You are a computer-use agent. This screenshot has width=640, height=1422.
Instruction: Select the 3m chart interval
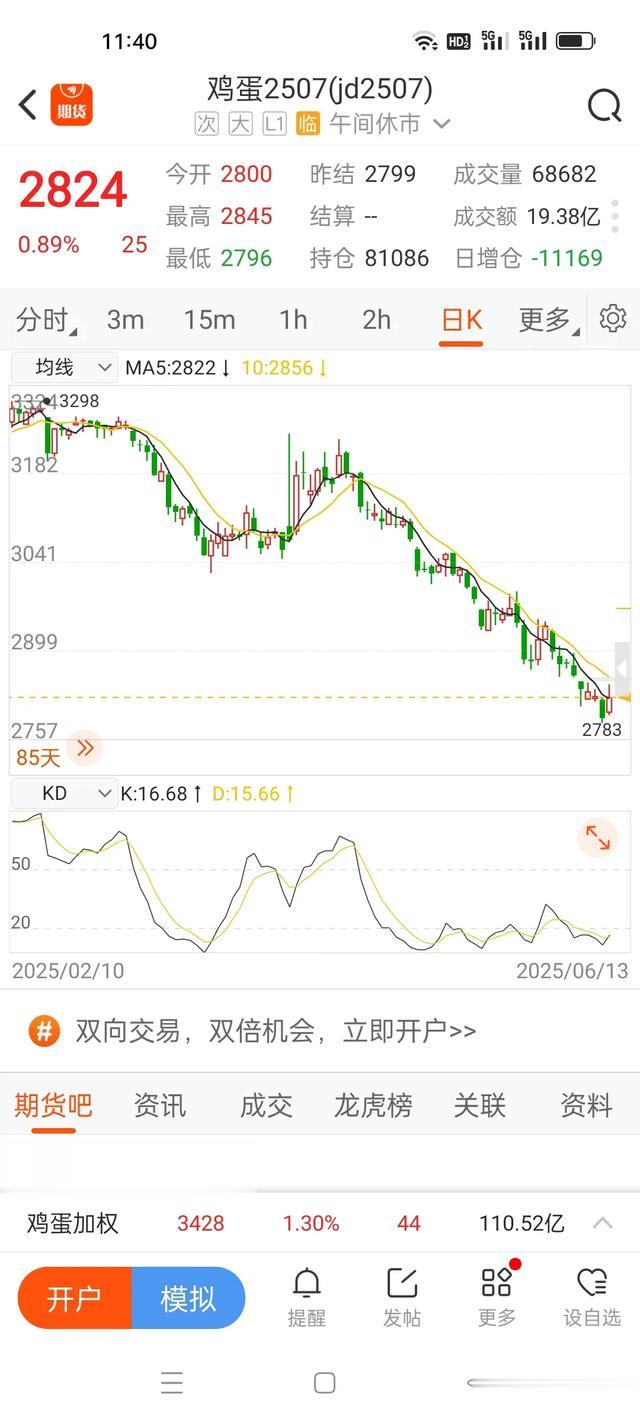125,320
